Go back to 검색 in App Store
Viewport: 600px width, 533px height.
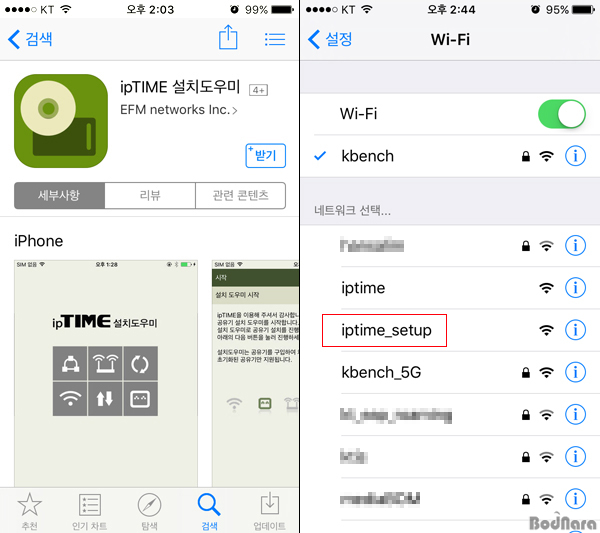coord(31,40)
